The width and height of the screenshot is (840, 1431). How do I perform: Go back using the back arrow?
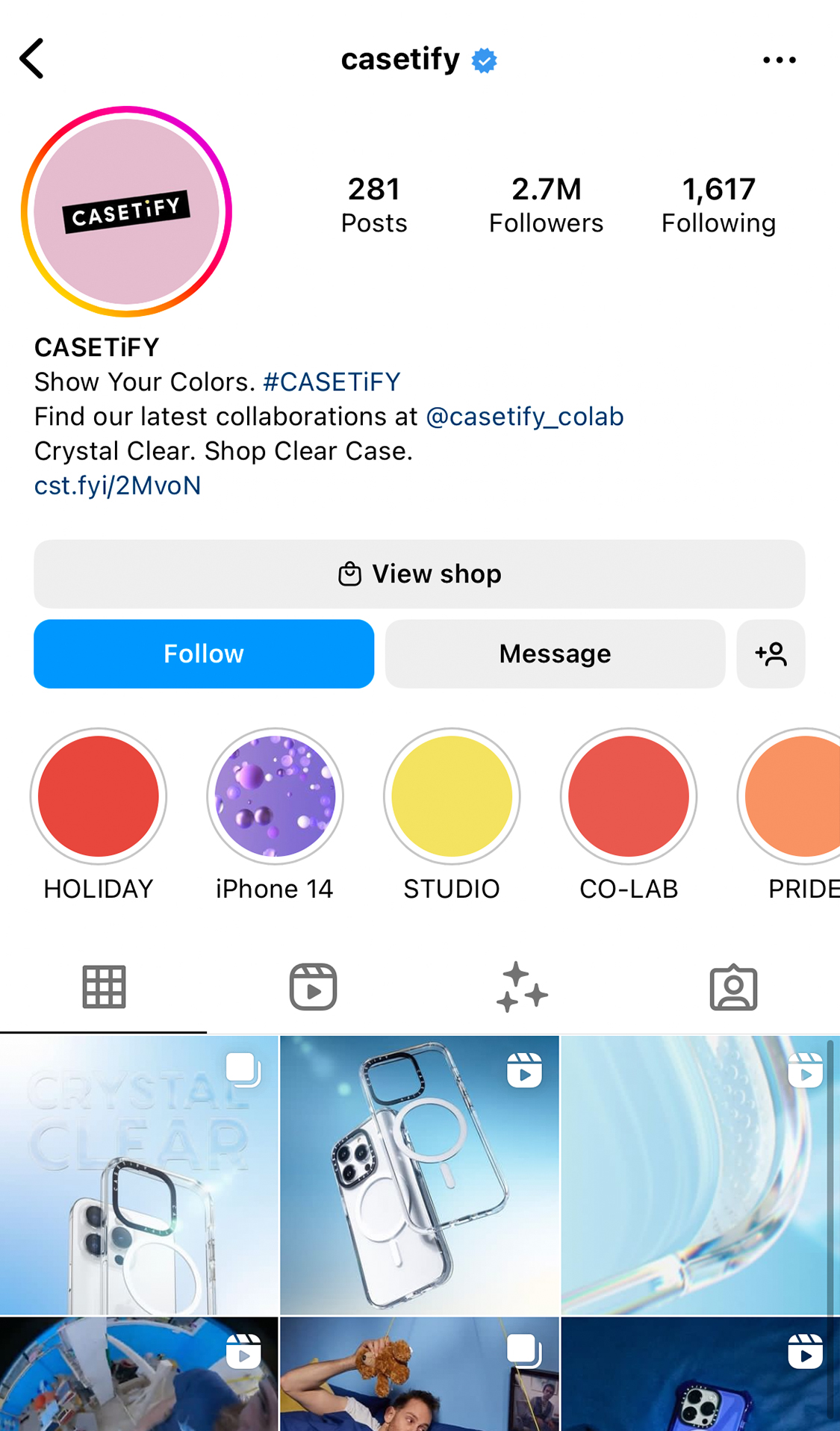pyautogui.click(x=32, y=59)
